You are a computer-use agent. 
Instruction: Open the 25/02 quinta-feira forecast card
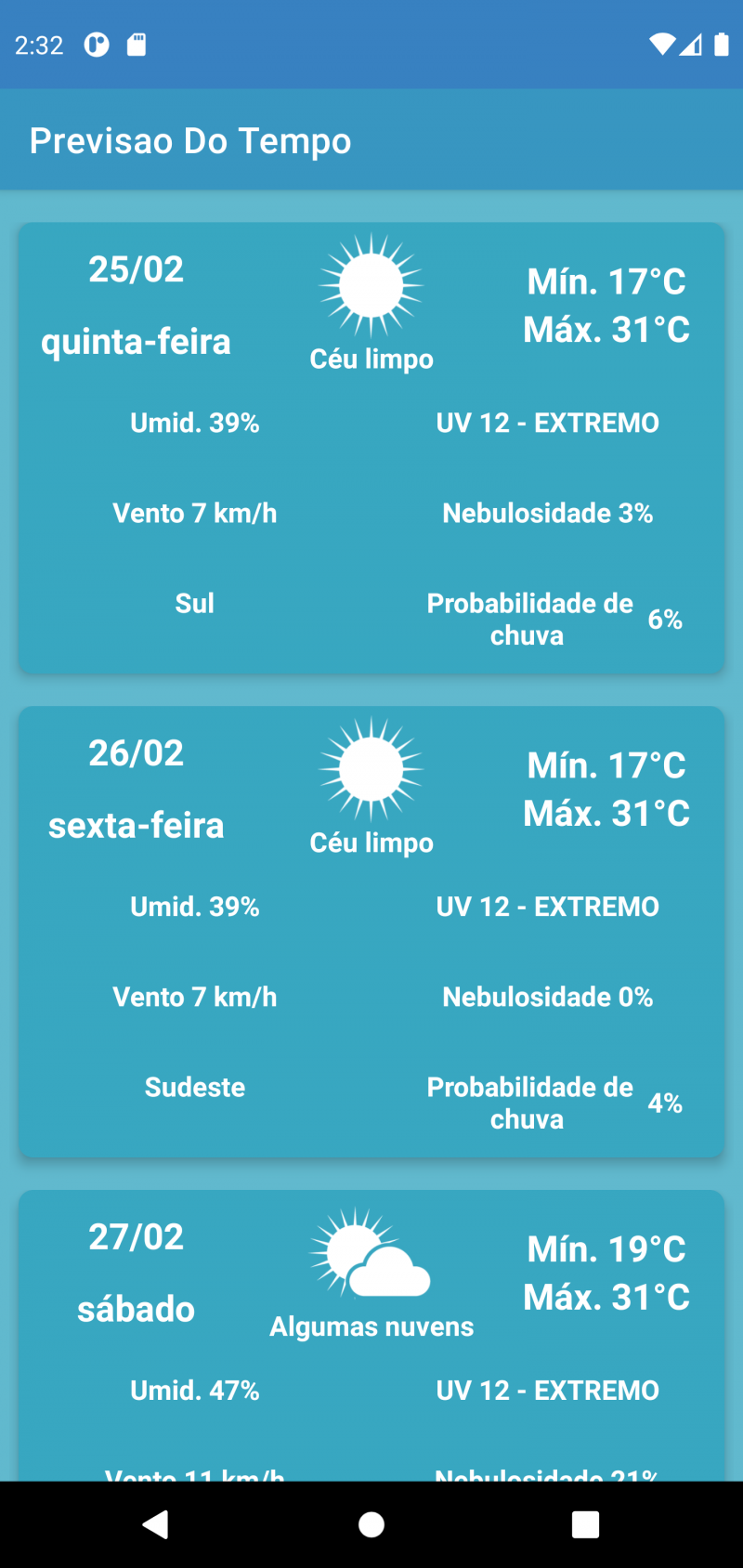click(371, 448)
